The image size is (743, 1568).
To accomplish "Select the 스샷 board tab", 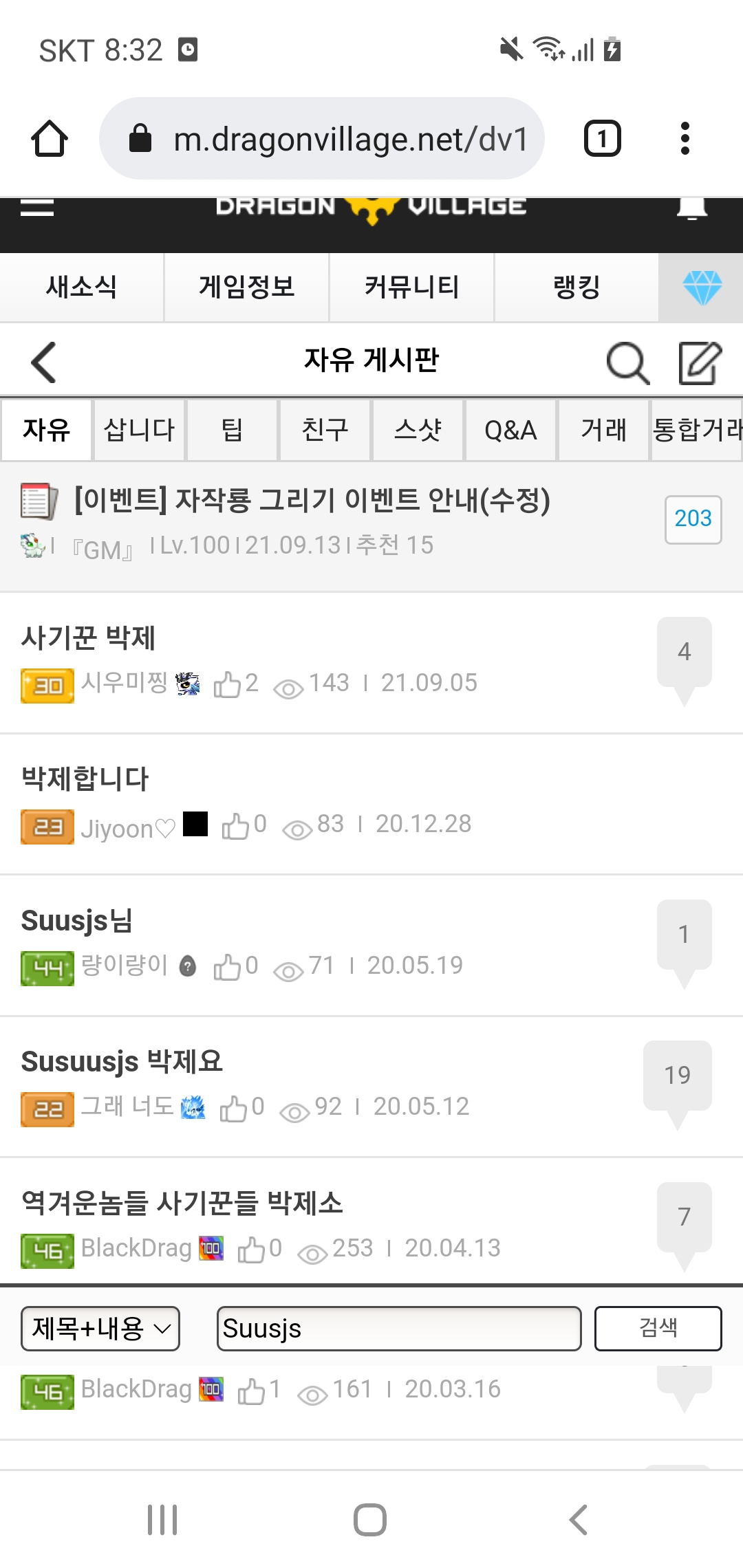I will point(418,431).
